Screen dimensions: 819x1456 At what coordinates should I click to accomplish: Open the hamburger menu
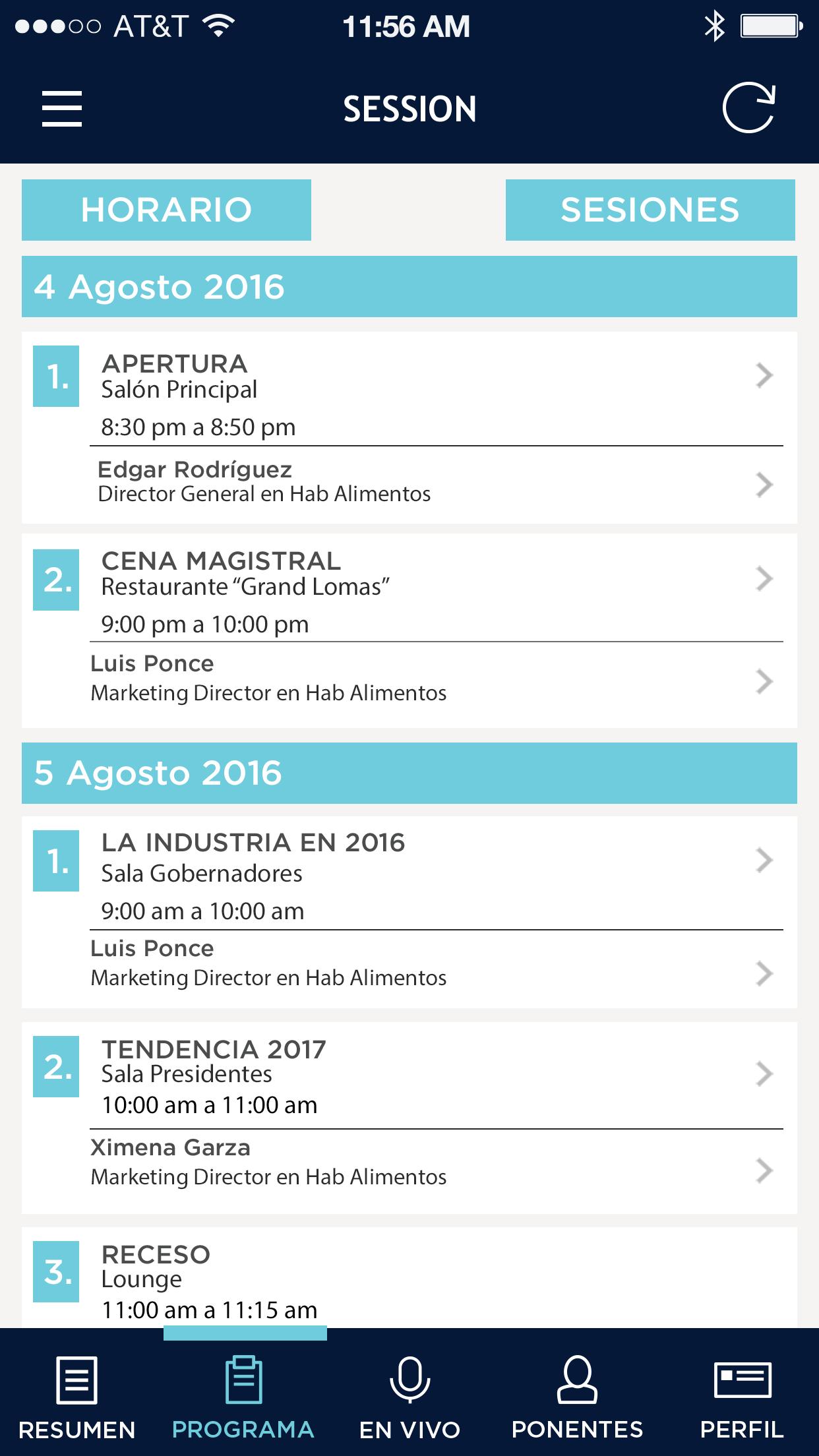(62, 109)
